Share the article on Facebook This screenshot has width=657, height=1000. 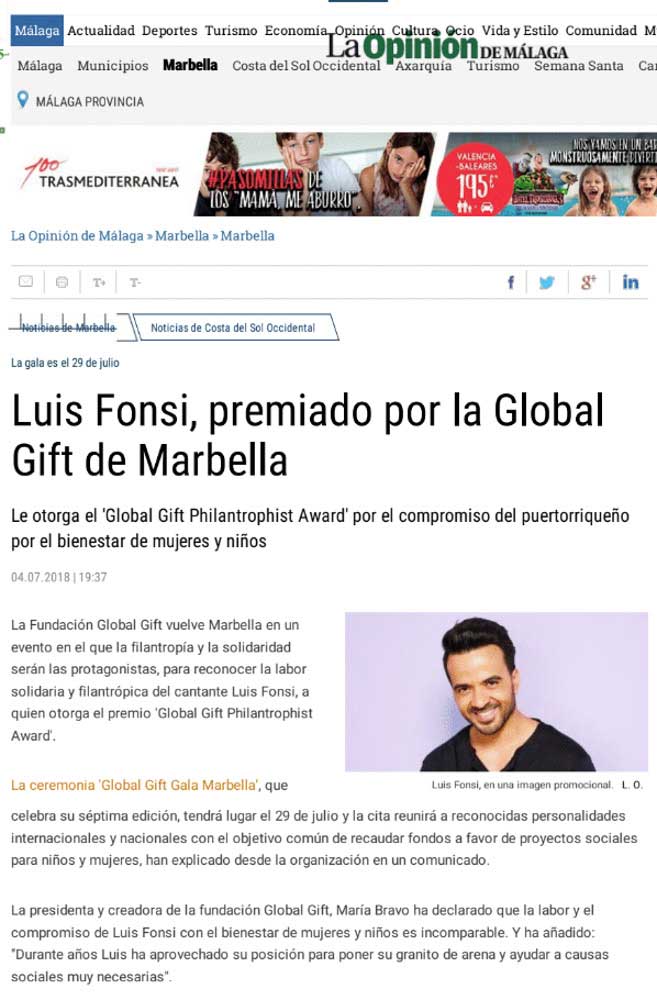pyautogui.click(x=510, y=283)
